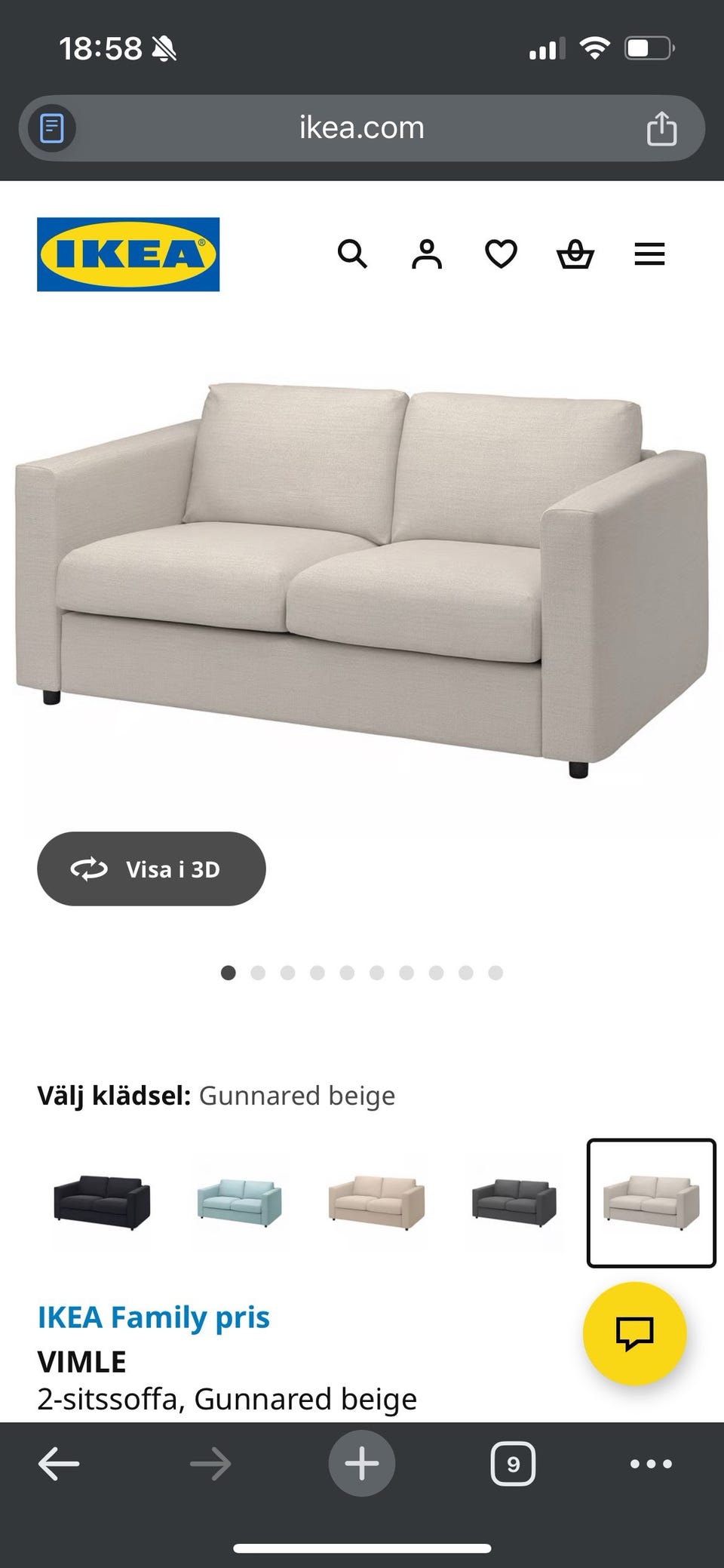Open a new browser tab
724x1568 pixels.
[x=361, y=1462]
